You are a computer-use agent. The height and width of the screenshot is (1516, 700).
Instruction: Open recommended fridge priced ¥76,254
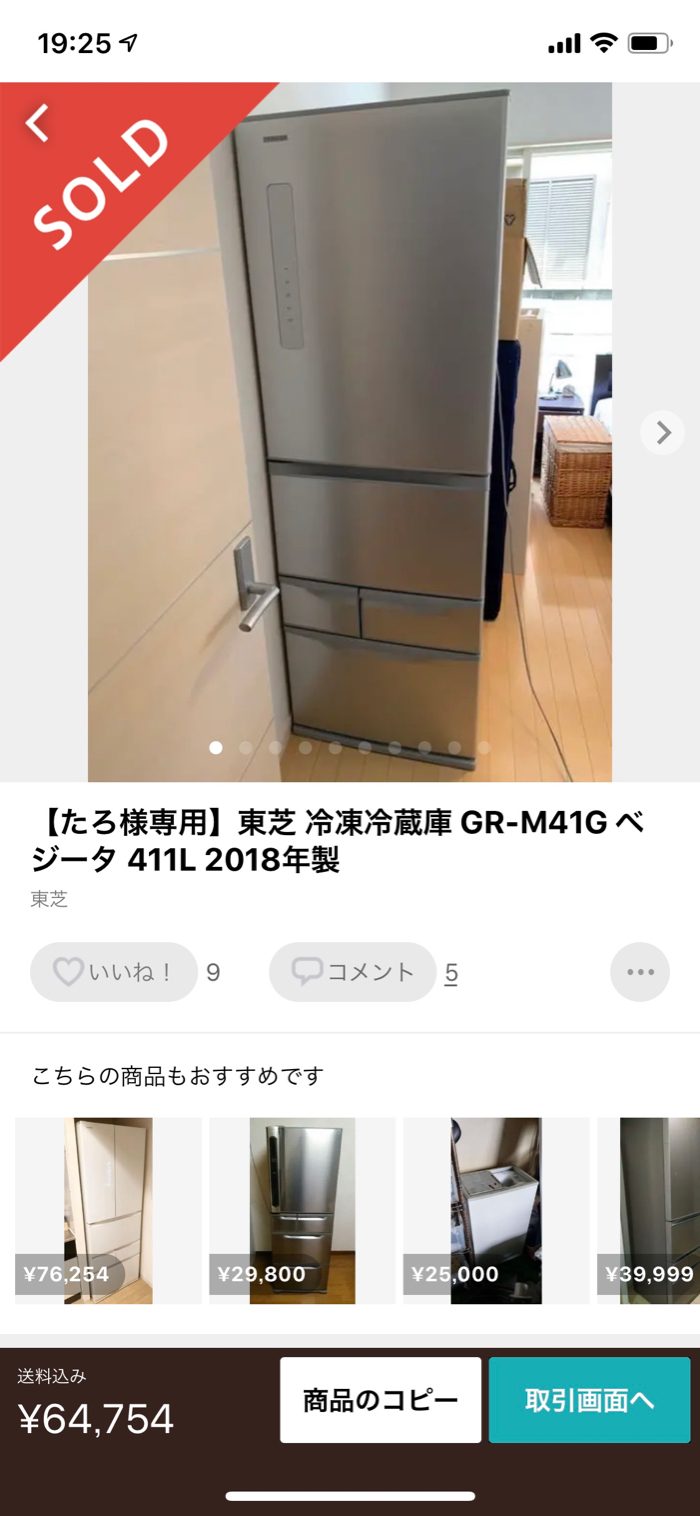tap(108, 1210)
